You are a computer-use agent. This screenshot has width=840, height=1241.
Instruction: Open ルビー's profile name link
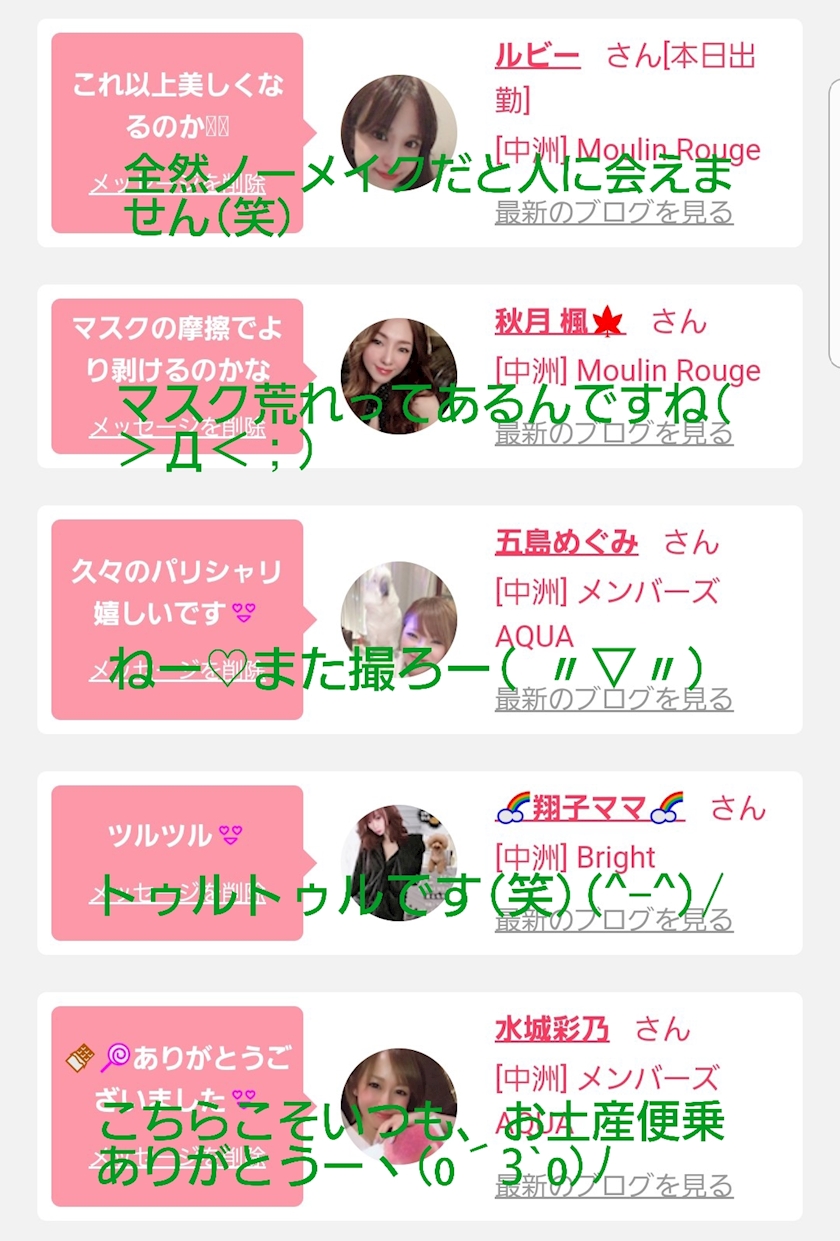[537, 54]
